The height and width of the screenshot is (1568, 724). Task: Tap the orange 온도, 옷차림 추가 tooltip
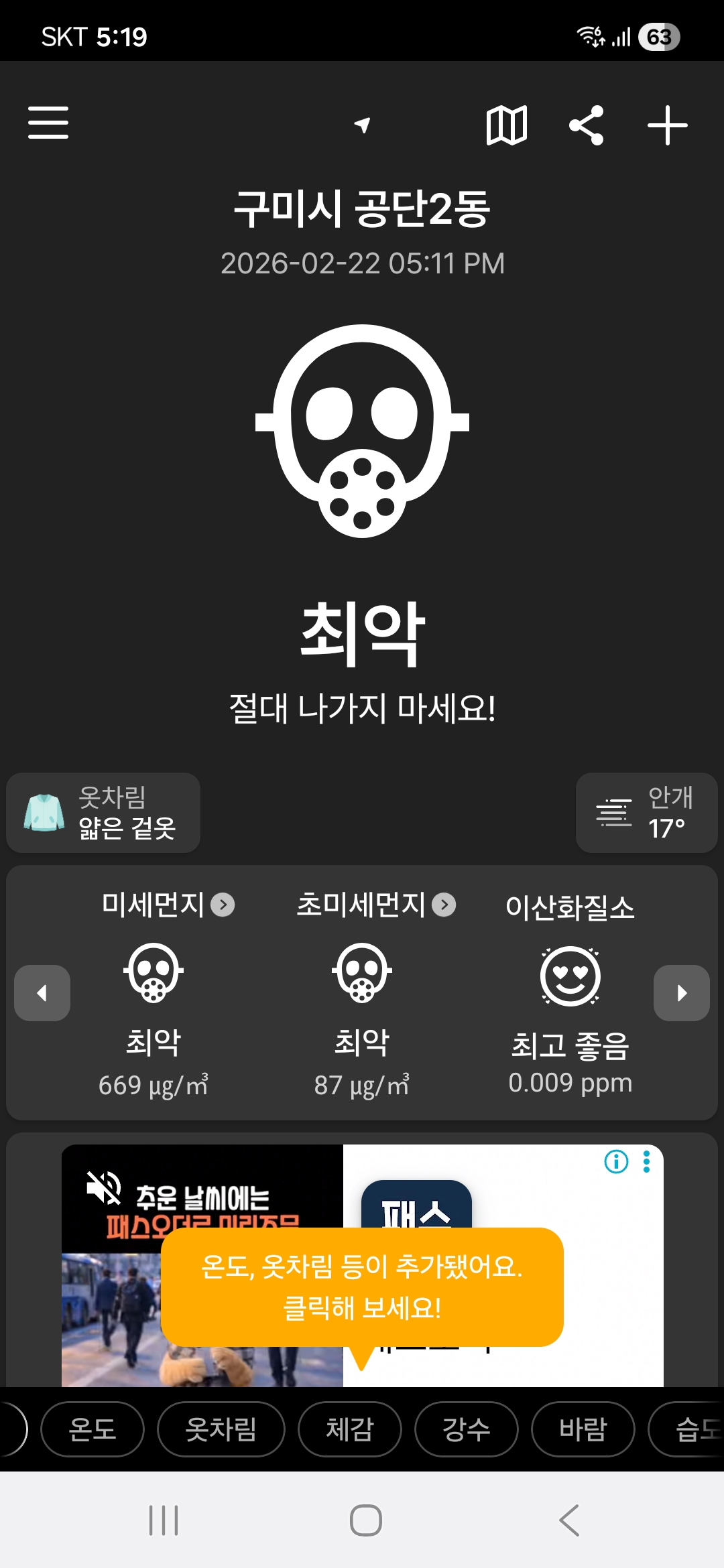coord(362,1287)
